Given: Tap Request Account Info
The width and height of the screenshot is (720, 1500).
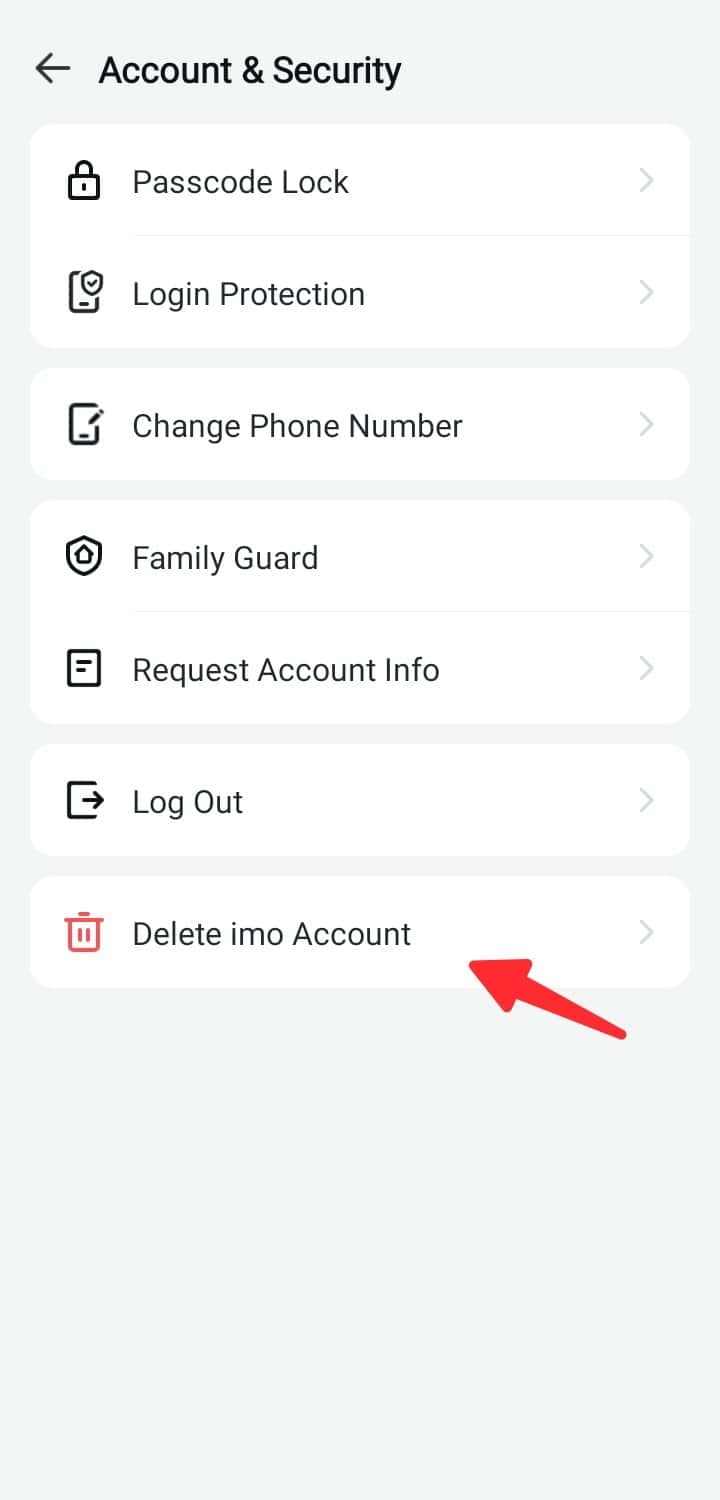Looking at the screenshot, I should click(x=360, y=669).
